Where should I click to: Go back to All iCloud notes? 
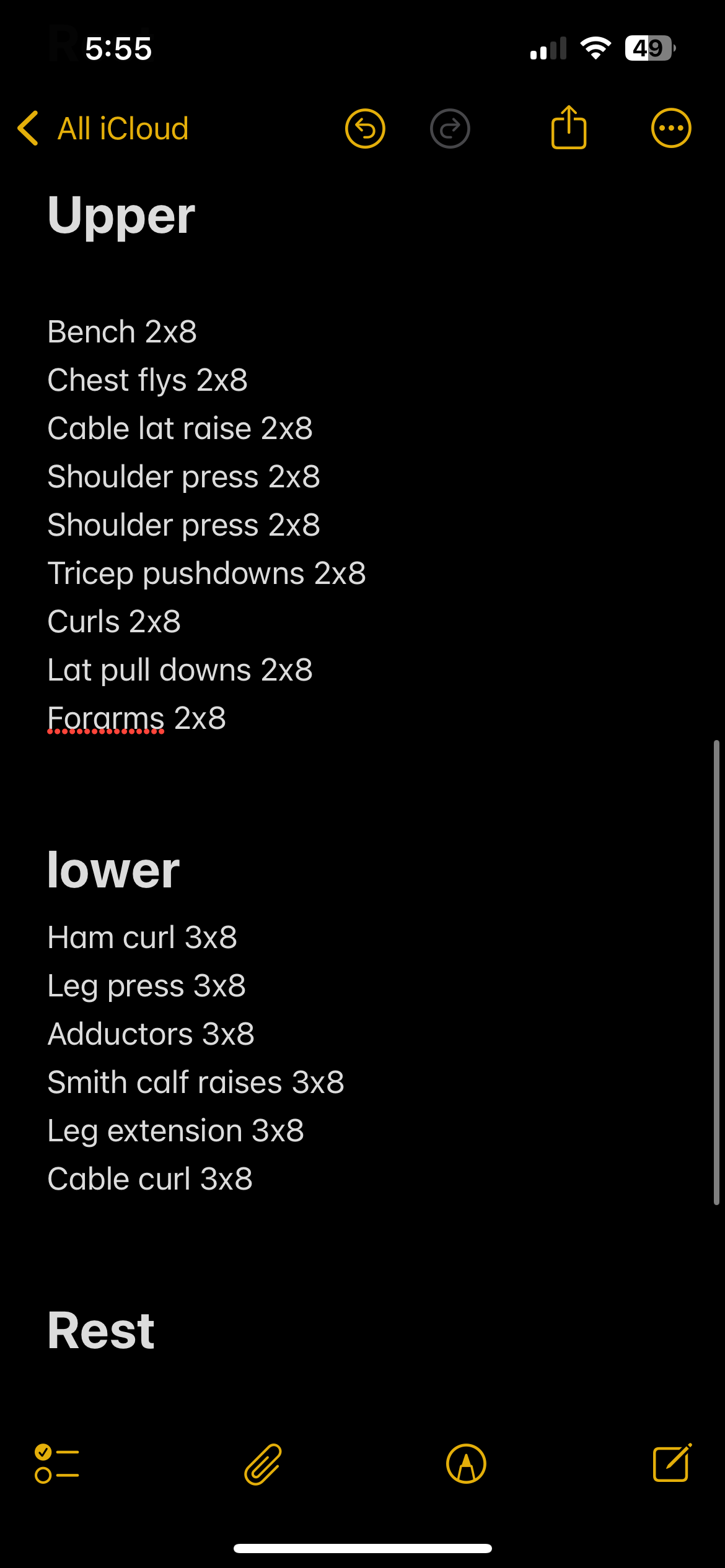click(103, 129)
